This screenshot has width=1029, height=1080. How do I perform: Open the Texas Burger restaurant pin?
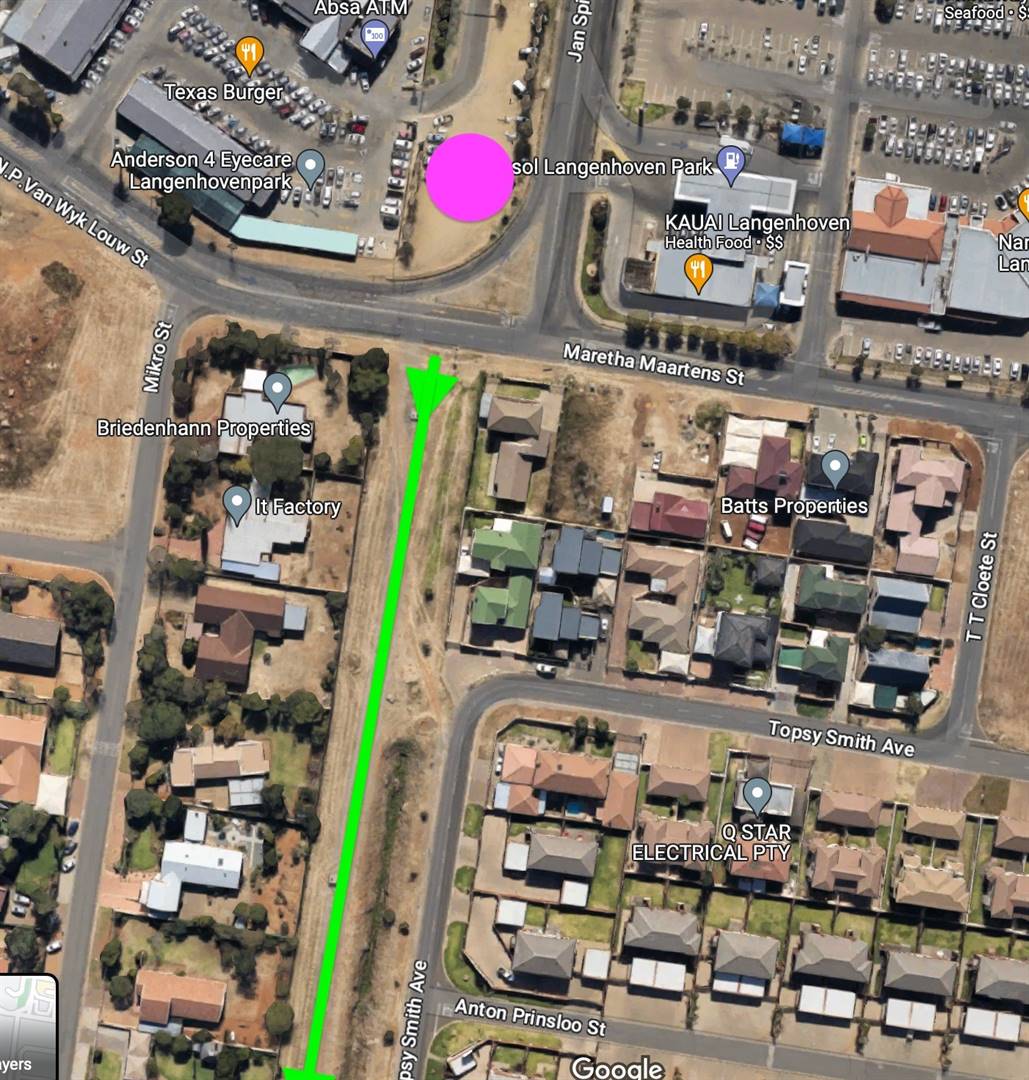[x=249, y=51]
